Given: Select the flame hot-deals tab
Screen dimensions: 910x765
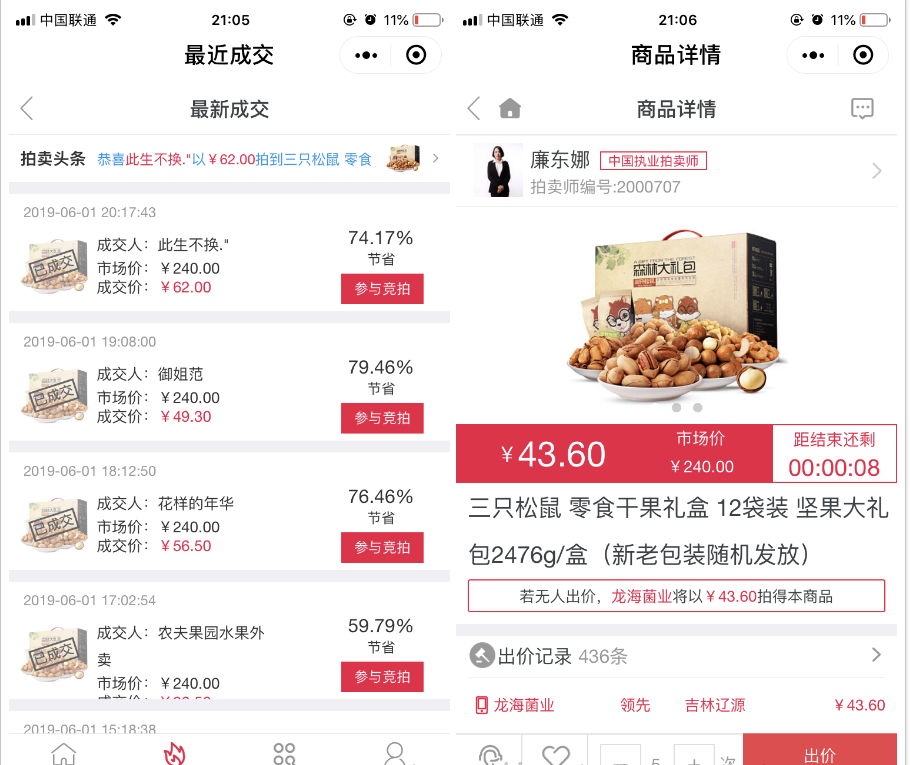Looking at the screenshot, I should click(x=174, y=753).
